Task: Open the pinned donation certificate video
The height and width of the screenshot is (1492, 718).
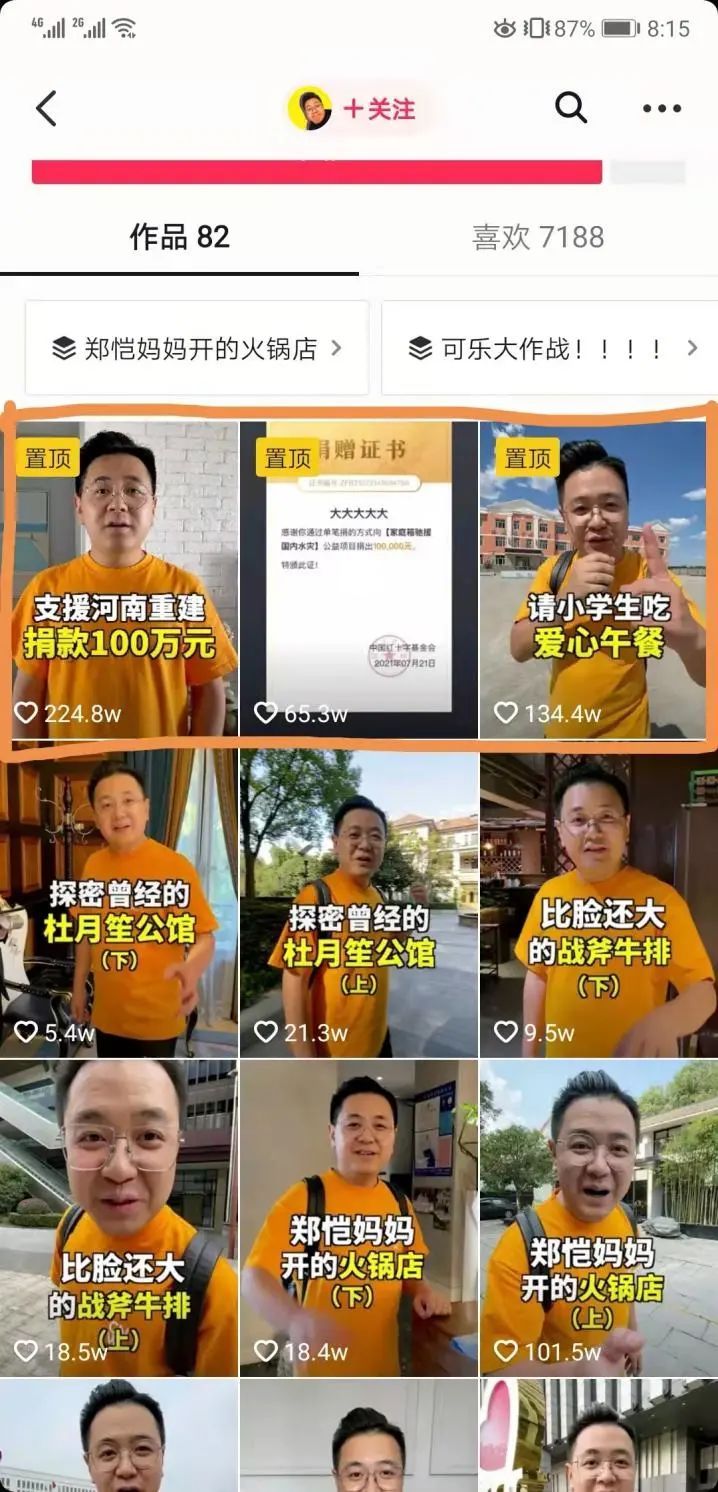Action: click(x=359, y=580)
